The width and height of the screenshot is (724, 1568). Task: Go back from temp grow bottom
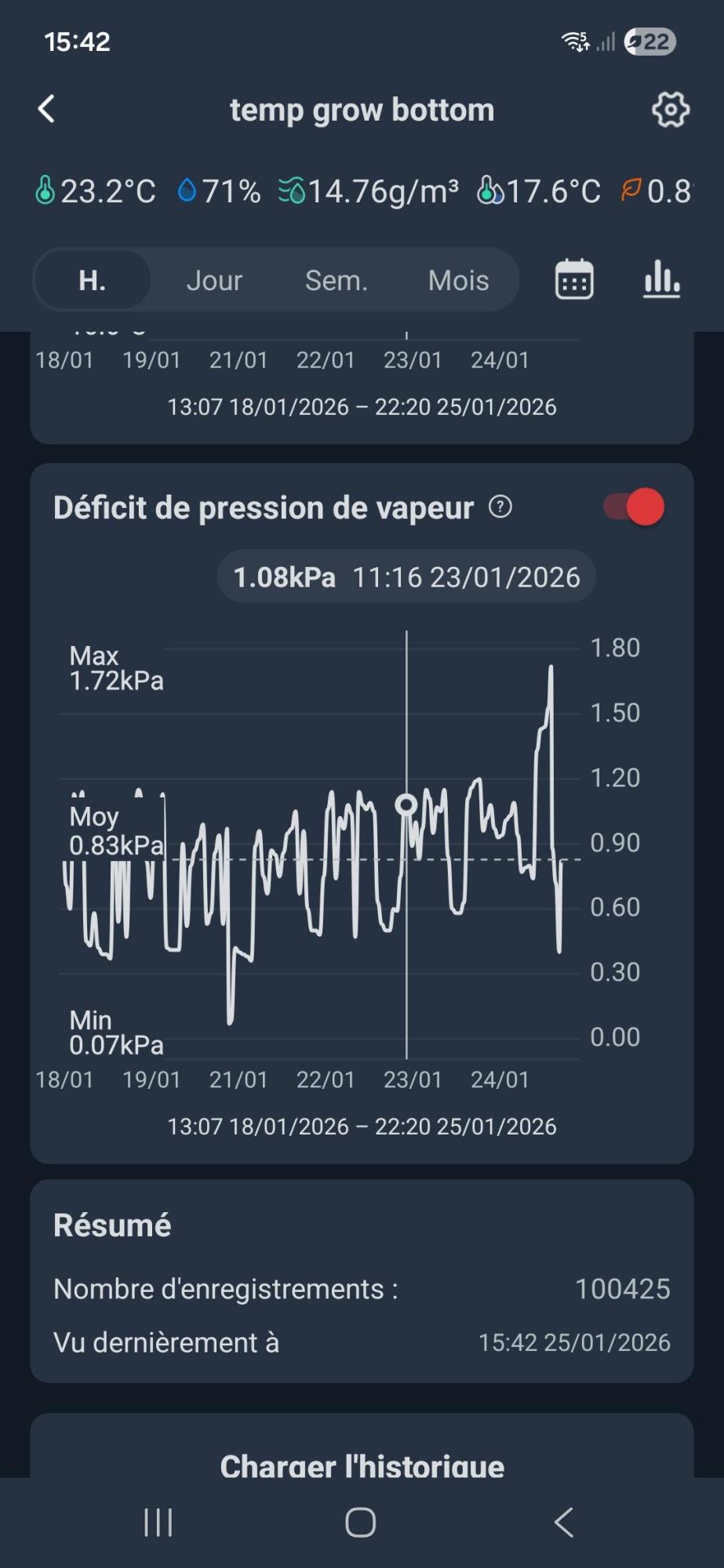pos(47,109)
